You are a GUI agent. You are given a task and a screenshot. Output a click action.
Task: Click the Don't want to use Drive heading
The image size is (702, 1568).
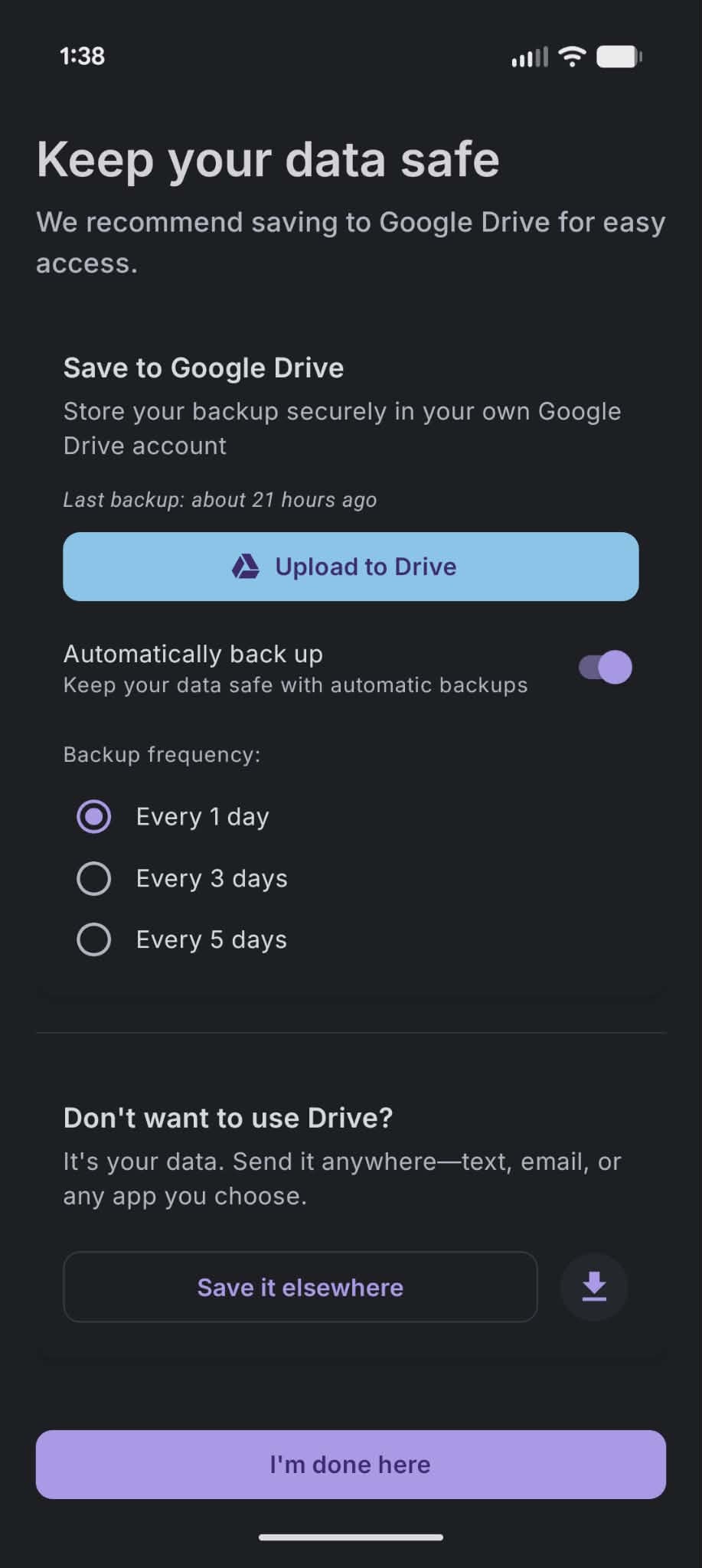point(227,1118)
